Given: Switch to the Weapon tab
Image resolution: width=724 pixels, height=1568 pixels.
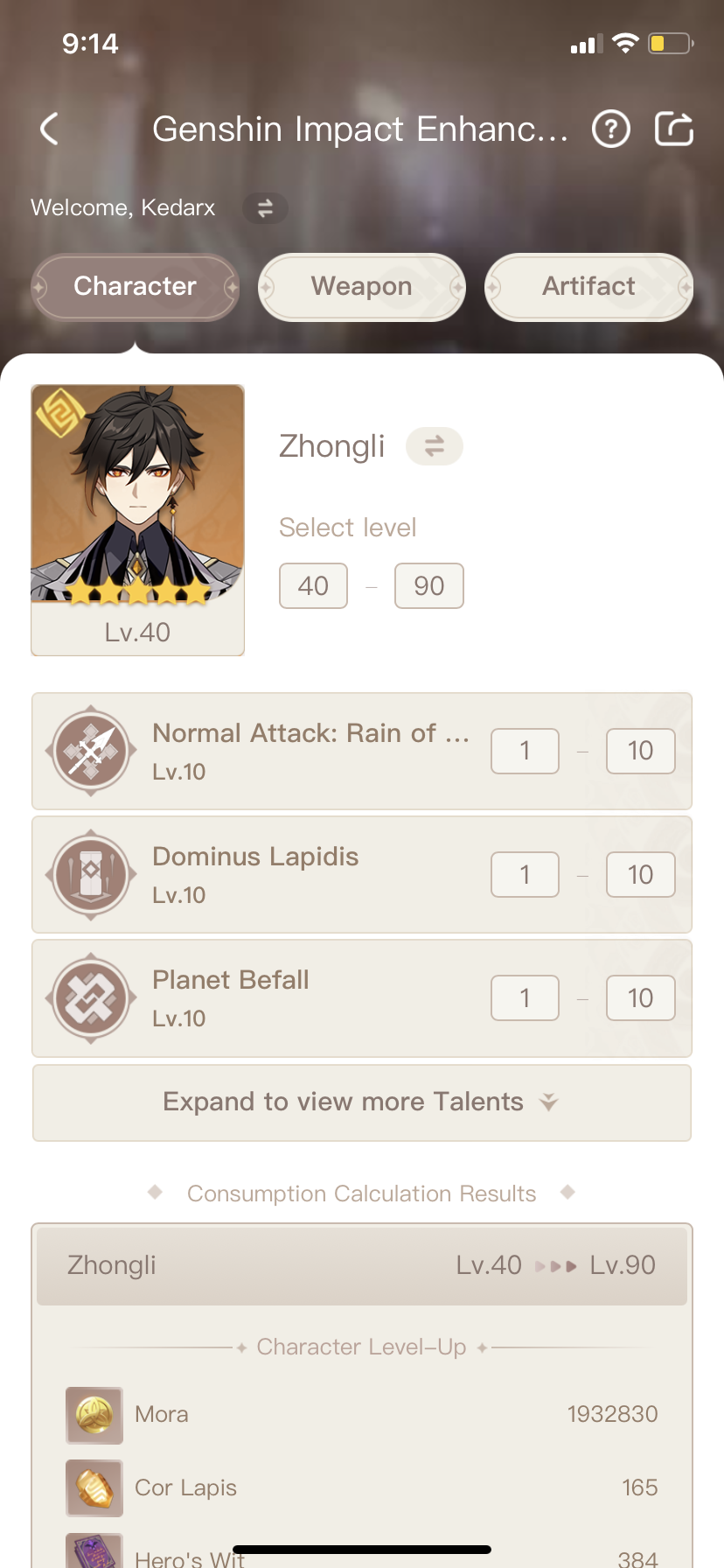Looking at the screenshot, I should point(361,287).
